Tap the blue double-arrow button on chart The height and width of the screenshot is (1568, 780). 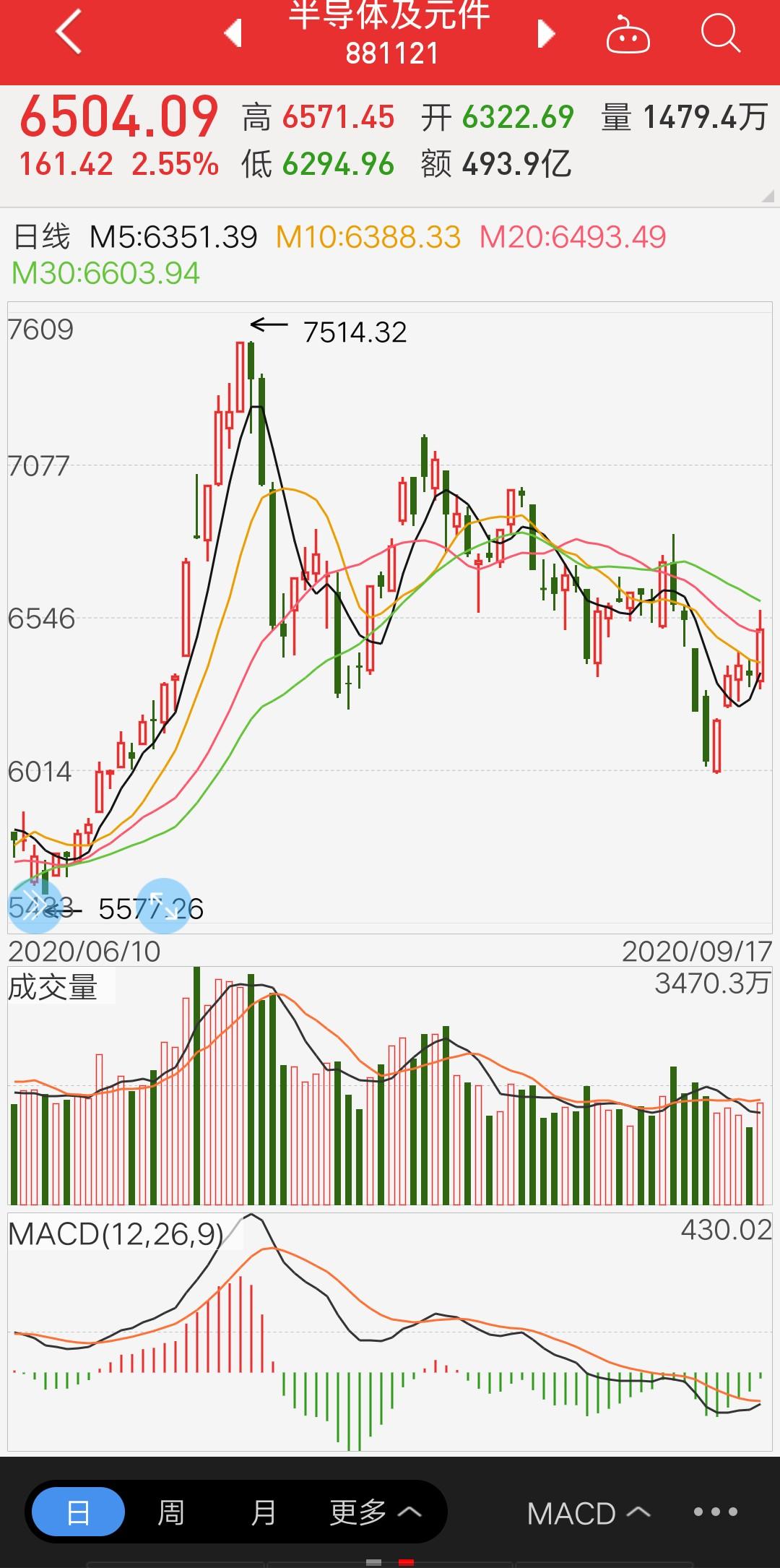coord(35,906)
